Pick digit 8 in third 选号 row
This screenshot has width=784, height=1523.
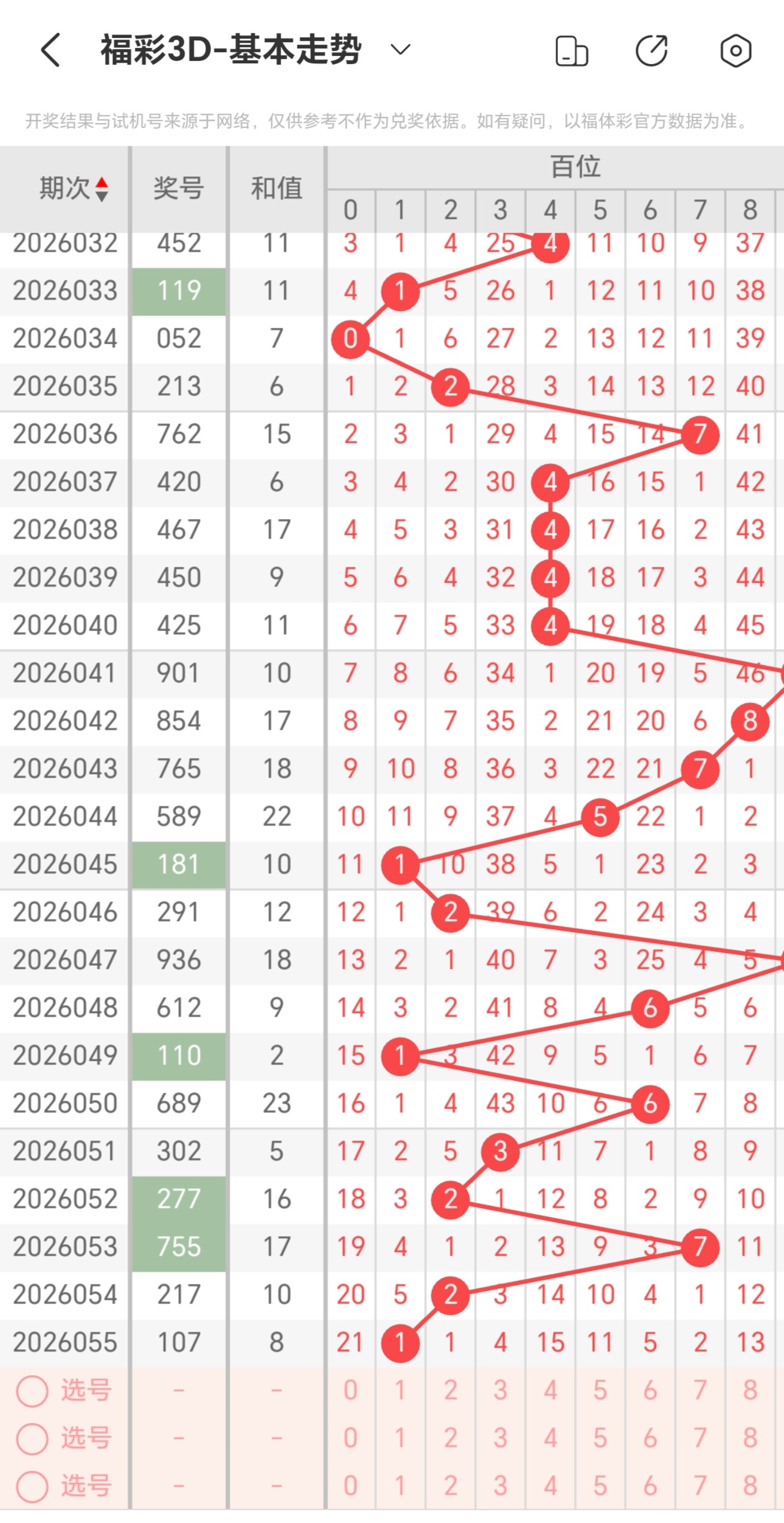click(x=750, y=1486)
